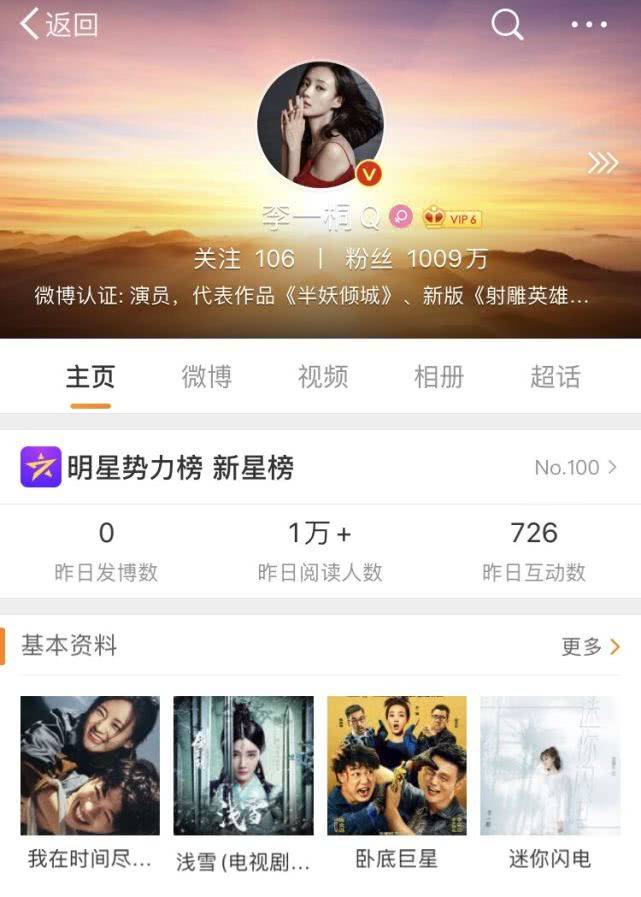Switch to the 视频 tab
The image size is (641, 897).
pyautogui.click(x=323, y=377)
